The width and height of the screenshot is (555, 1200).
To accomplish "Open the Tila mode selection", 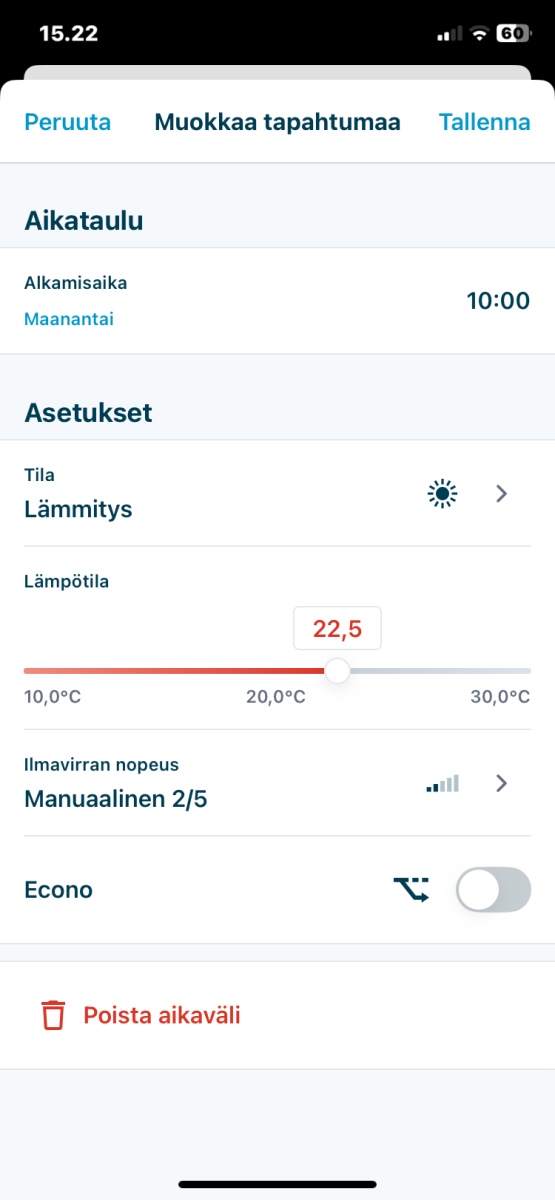I will point(277,493).
